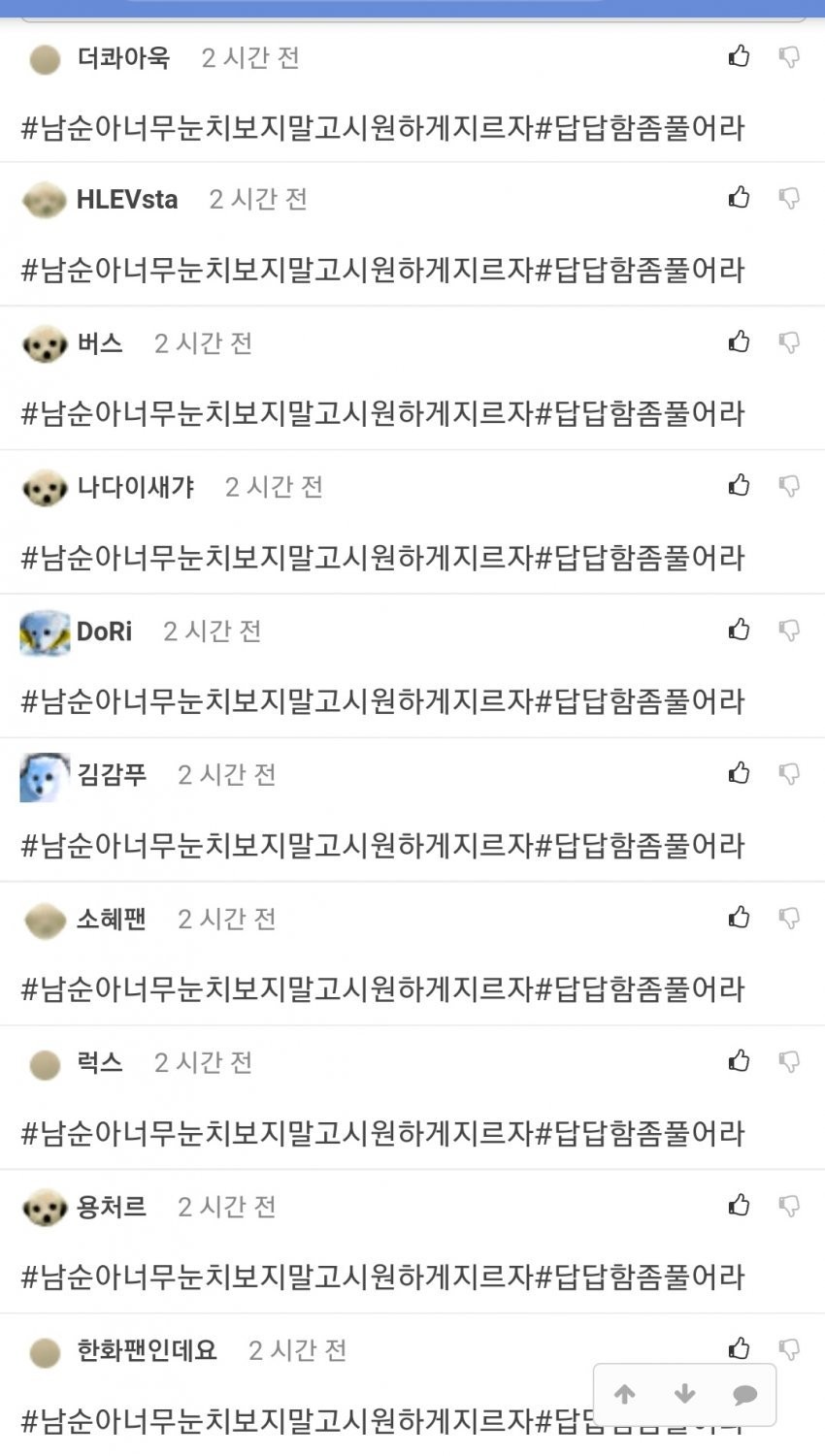The image size is (825, 1456).
Task: Dislike the comment by 더콰아욱
Action: pyautogui.click(x=789, y=57)
